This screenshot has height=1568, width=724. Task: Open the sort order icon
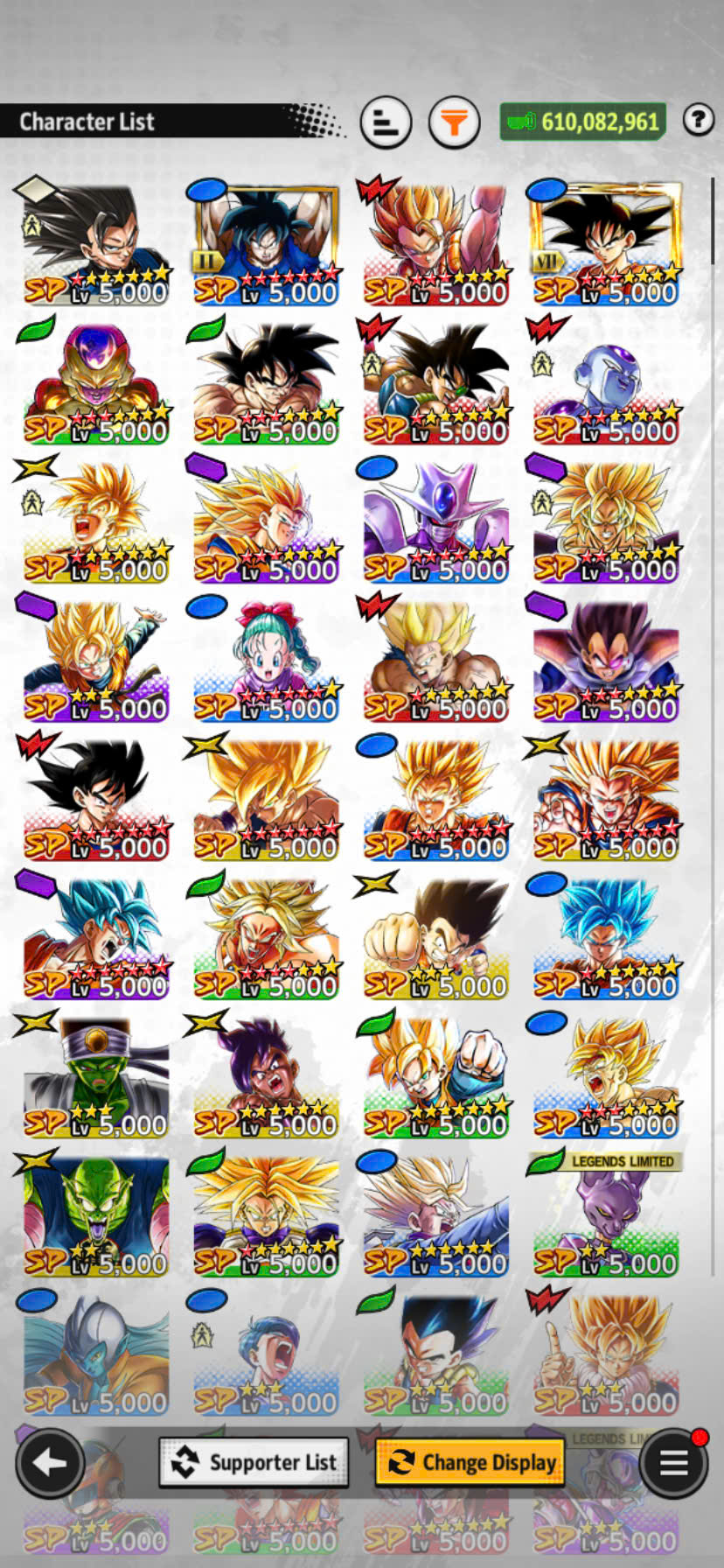click(x=386, y=122)
